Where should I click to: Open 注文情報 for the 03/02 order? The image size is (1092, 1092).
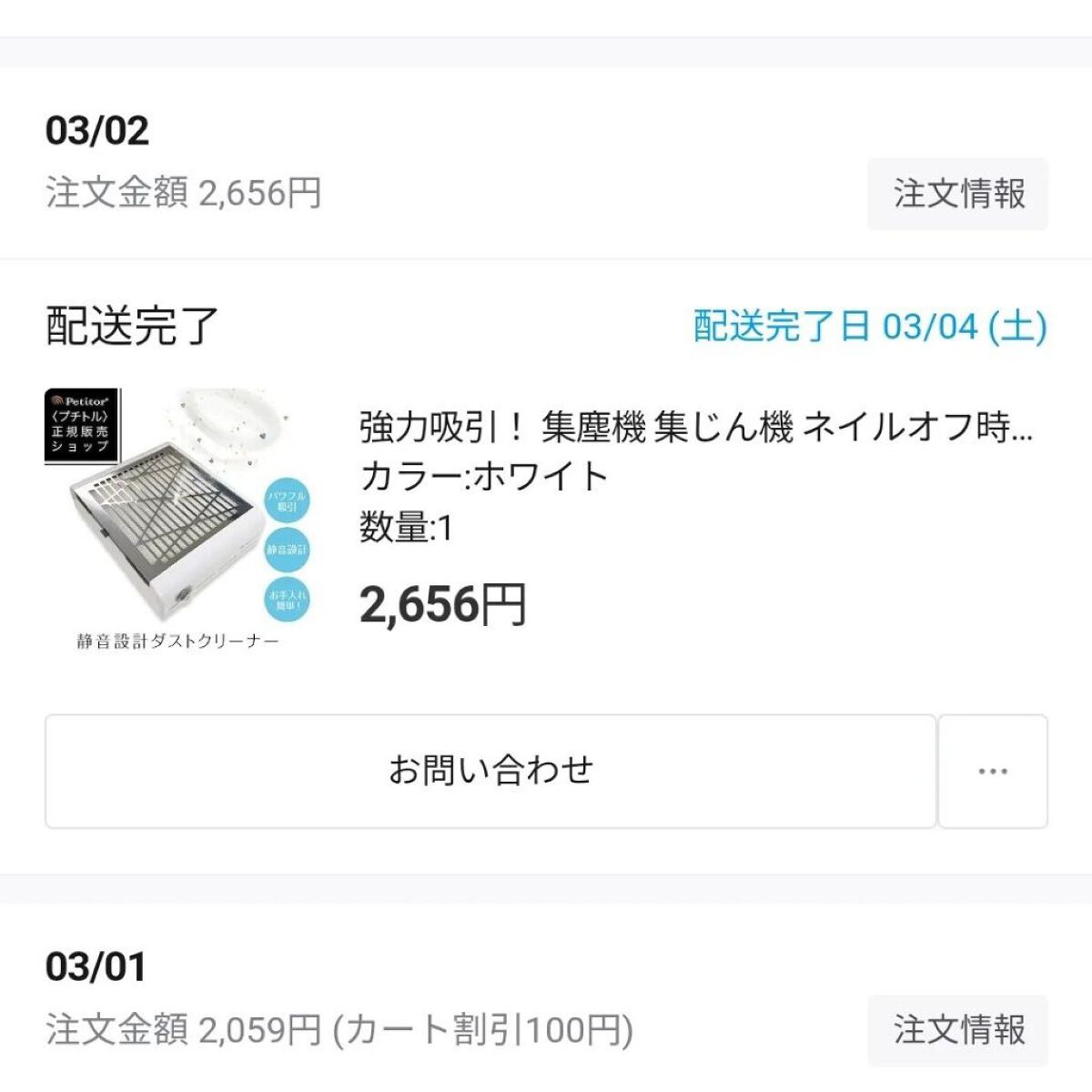[957, 194]
